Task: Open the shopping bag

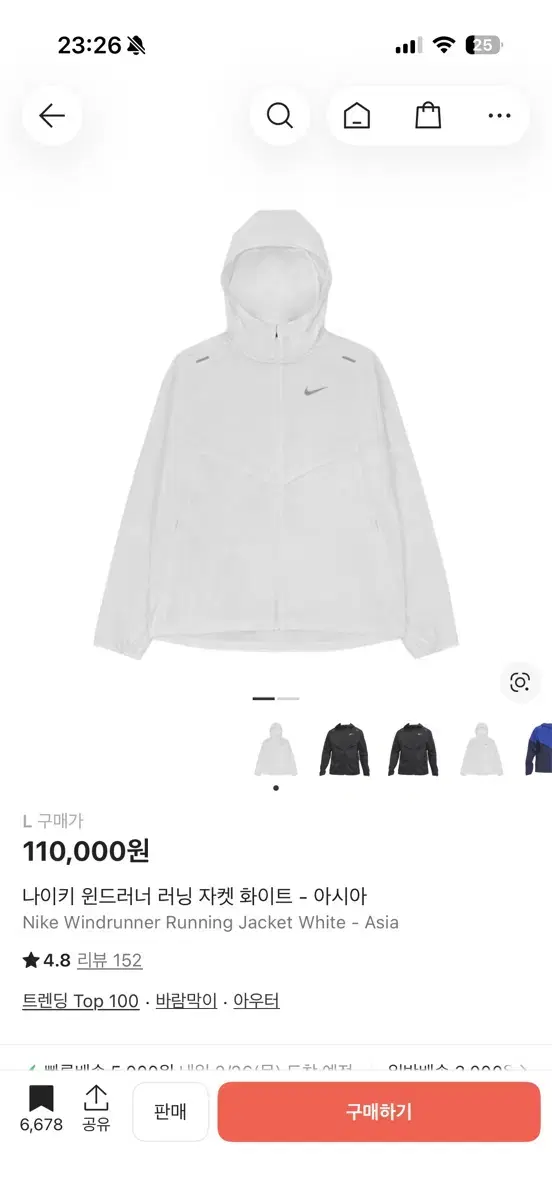Action: [428, 116]
